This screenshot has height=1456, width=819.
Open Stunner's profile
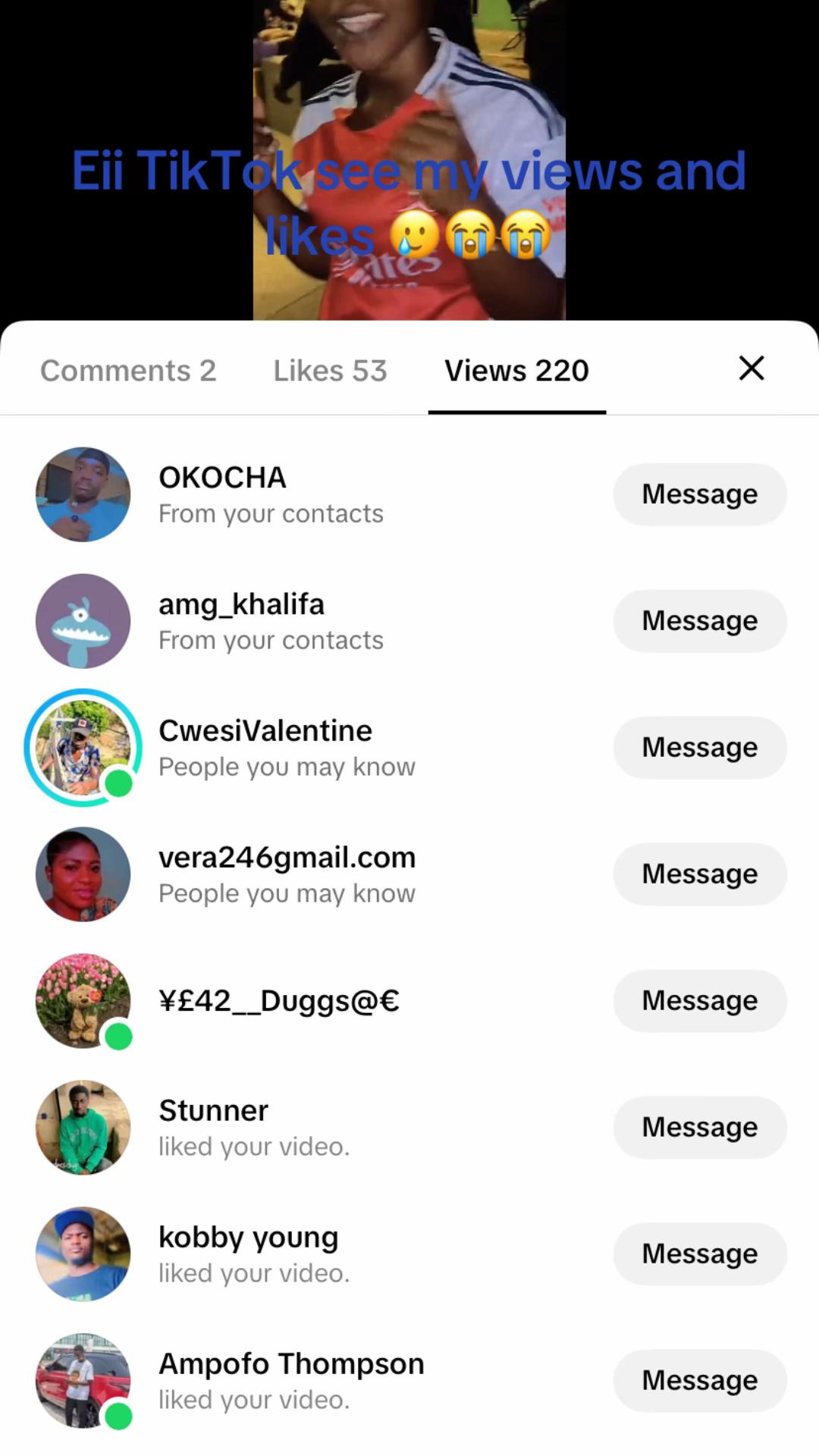click(x=83, y=1128)
